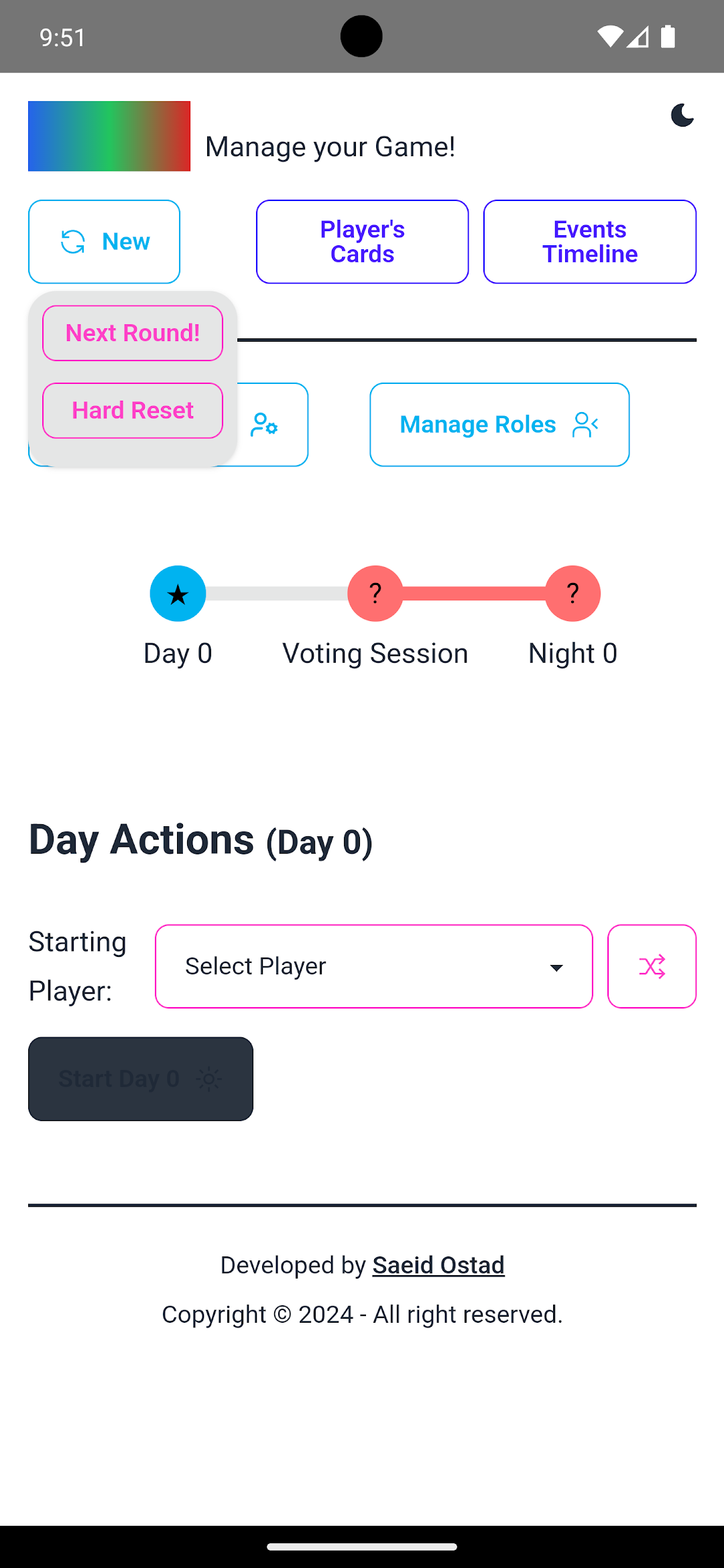Viewport: 724px width, 1568px height.
Task: Pick a random starting player with shuffle
Action: (x=652, y=966)
